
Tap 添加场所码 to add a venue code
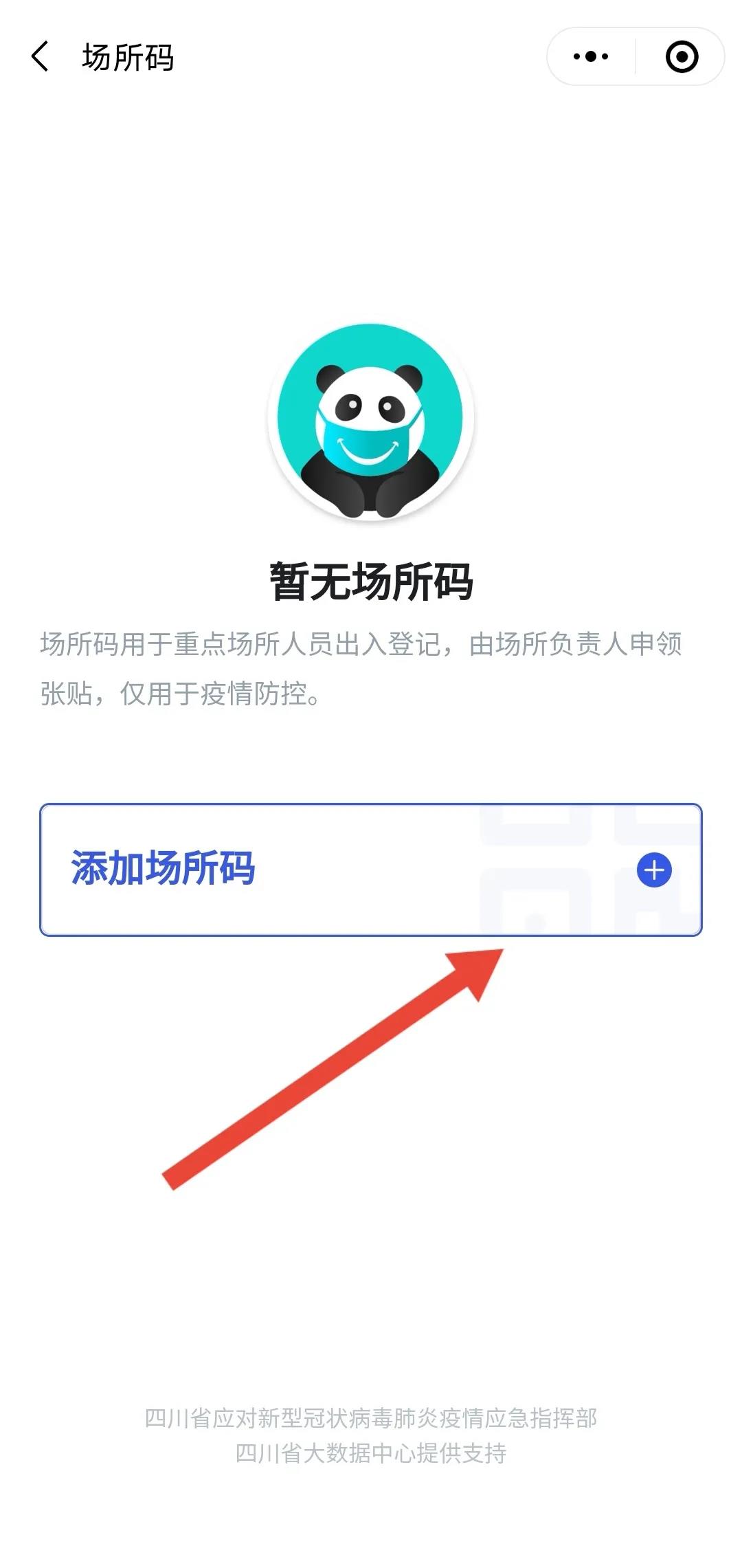371,870
